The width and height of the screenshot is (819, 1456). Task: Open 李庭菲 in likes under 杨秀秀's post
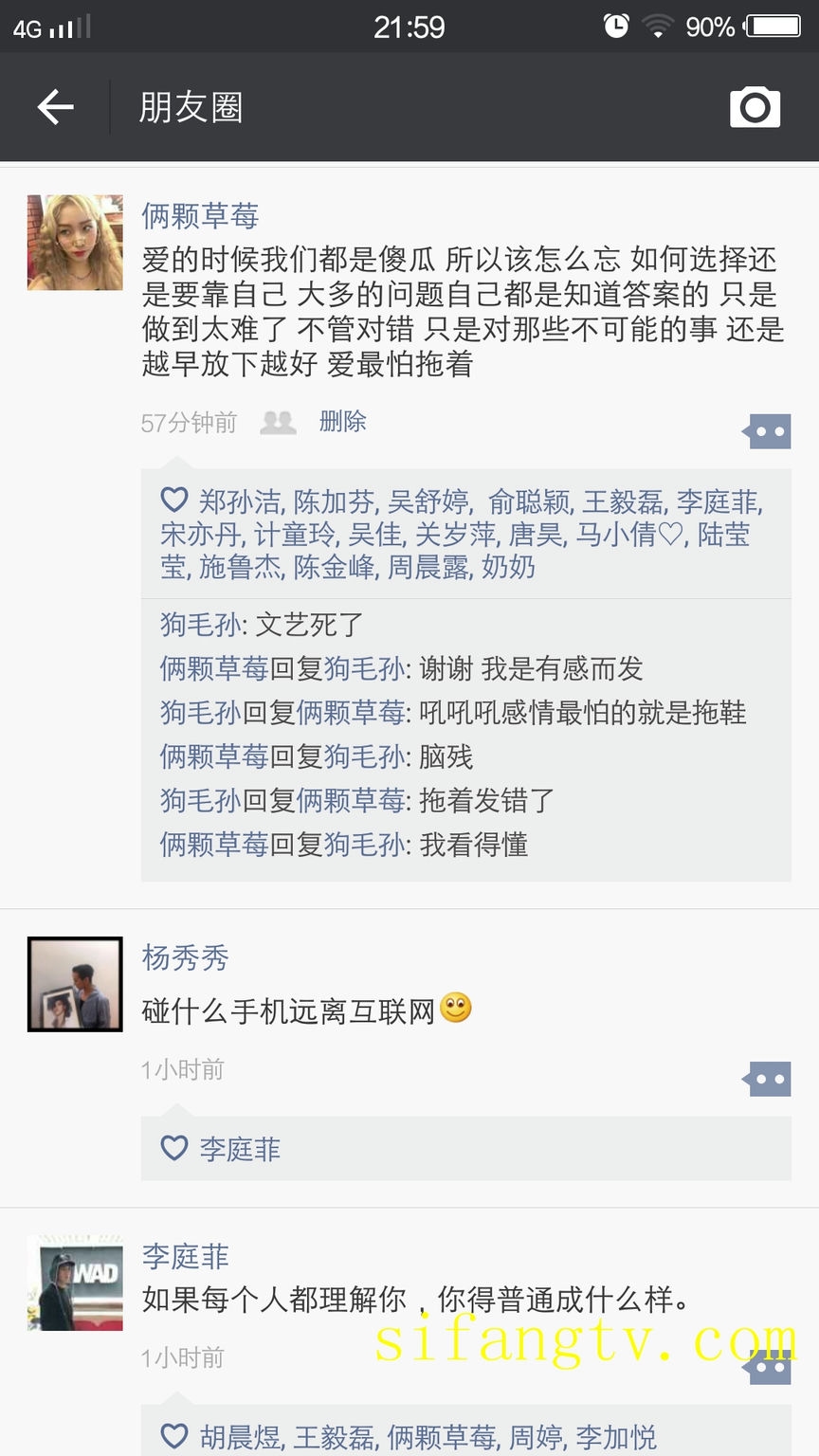(x=240, y=1150)
